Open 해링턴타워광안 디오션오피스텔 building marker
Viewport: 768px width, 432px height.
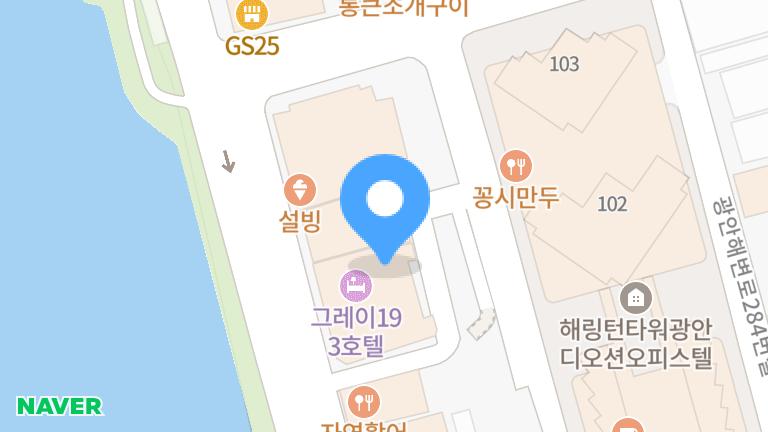point(634,297)
